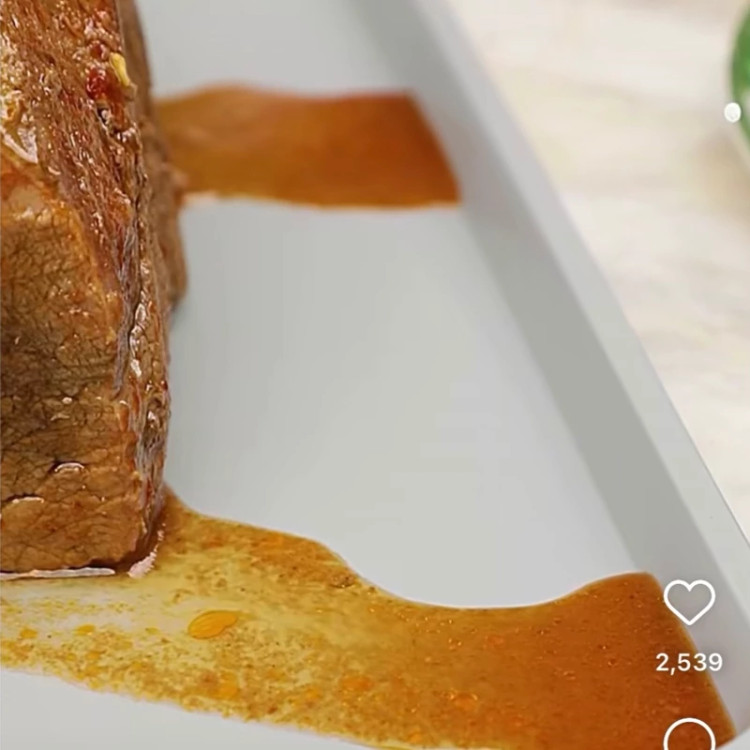Open comments via the speech bubble icon
This screenshot has width=750, height=750.
690,737
